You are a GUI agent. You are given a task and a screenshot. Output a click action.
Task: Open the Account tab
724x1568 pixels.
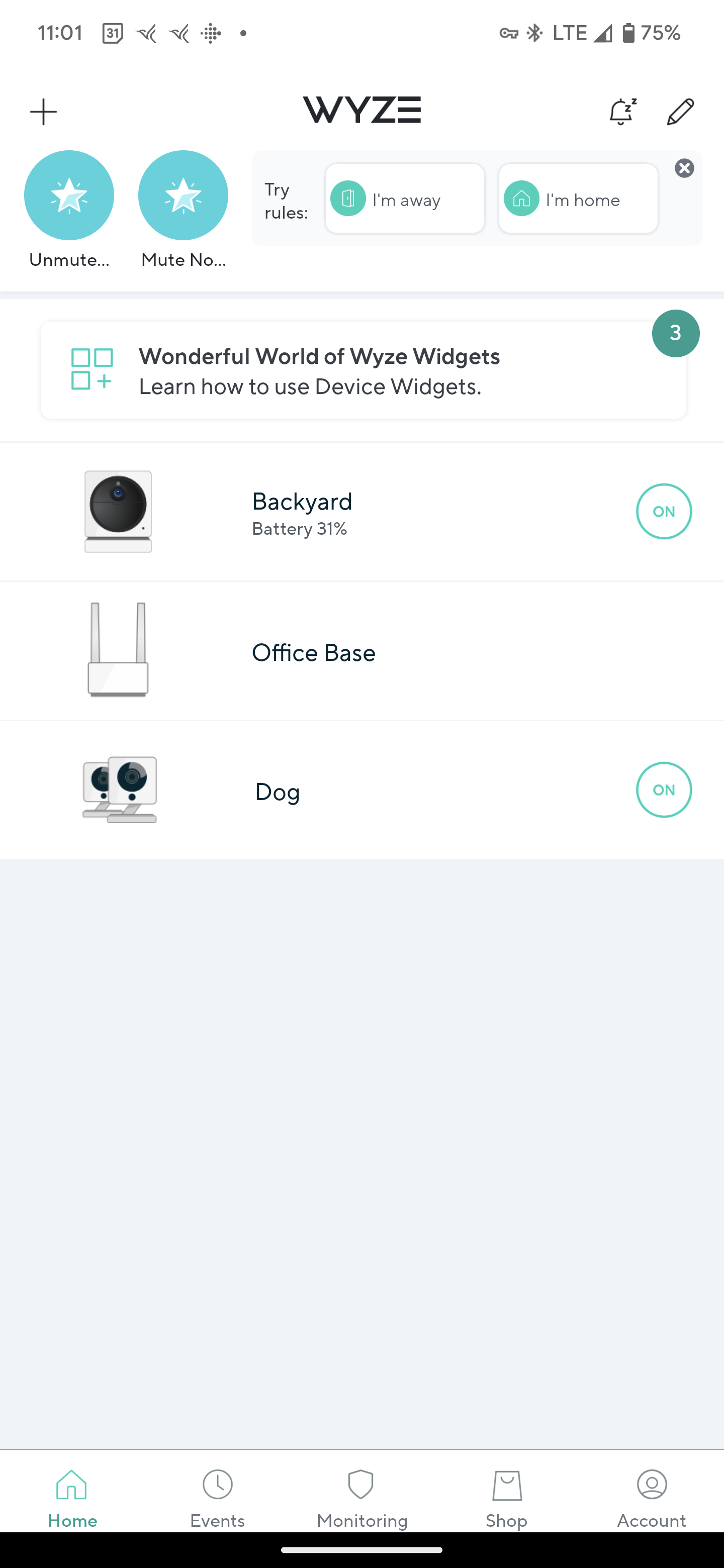652,1498
